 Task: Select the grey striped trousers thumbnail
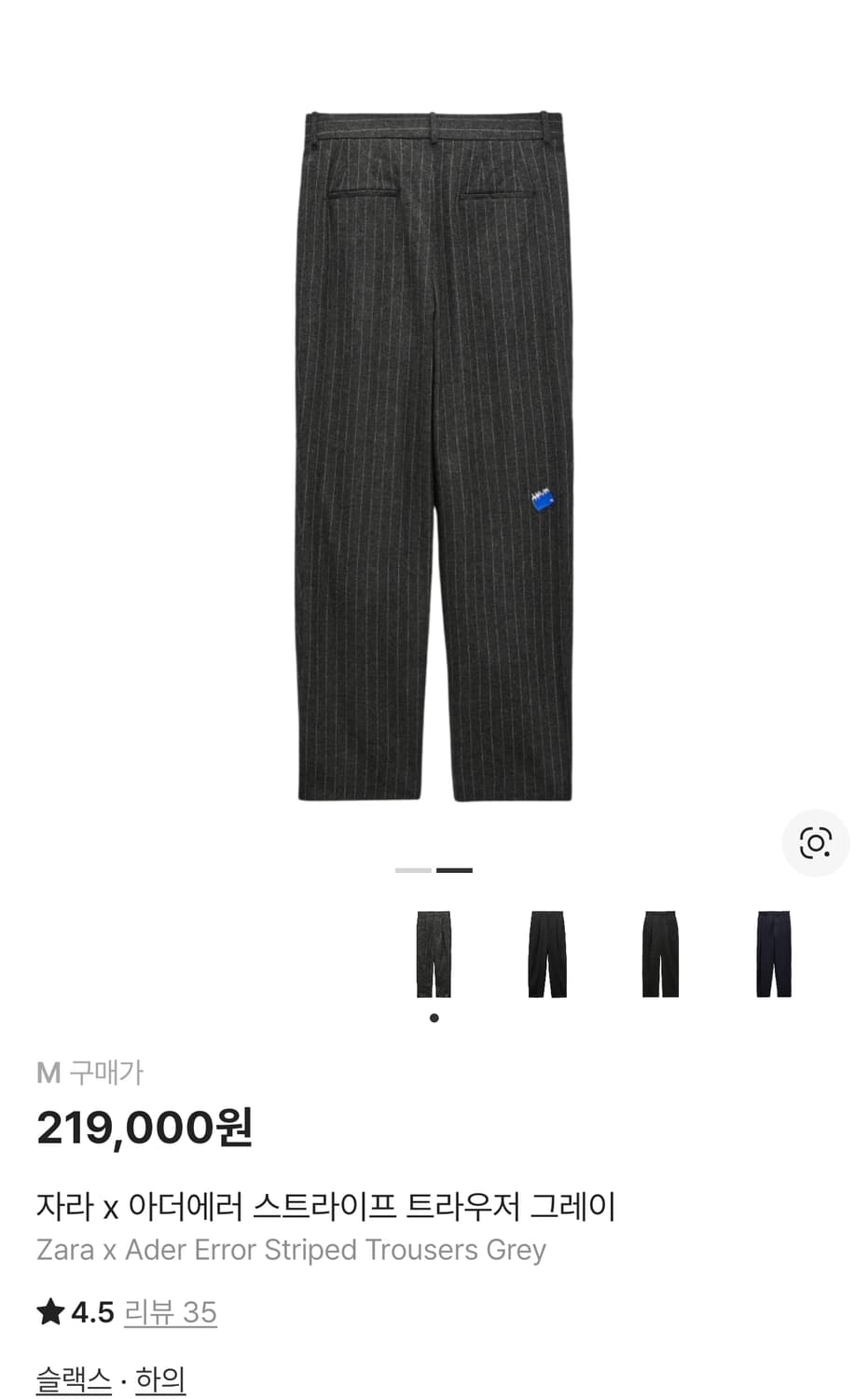pos(434,954)
